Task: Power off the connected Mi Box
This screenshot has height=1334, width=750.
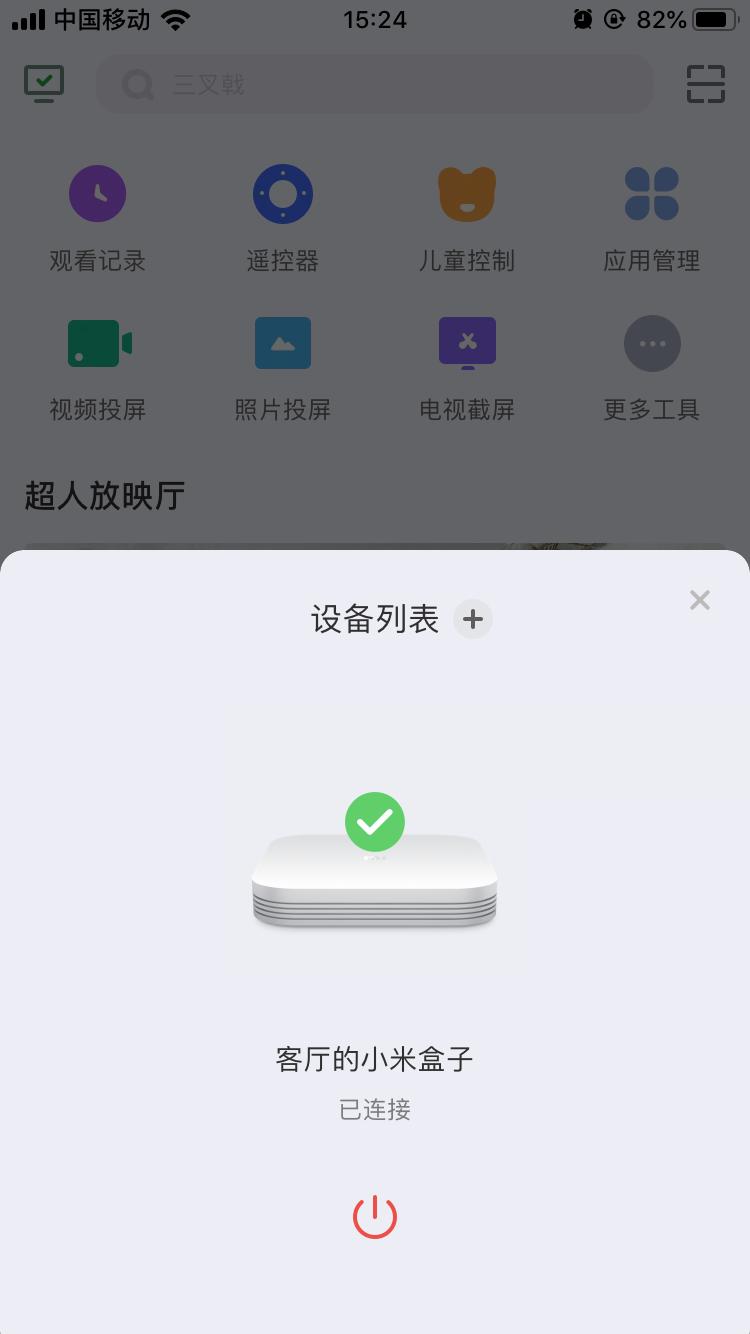Action: tap(374, 1216)
